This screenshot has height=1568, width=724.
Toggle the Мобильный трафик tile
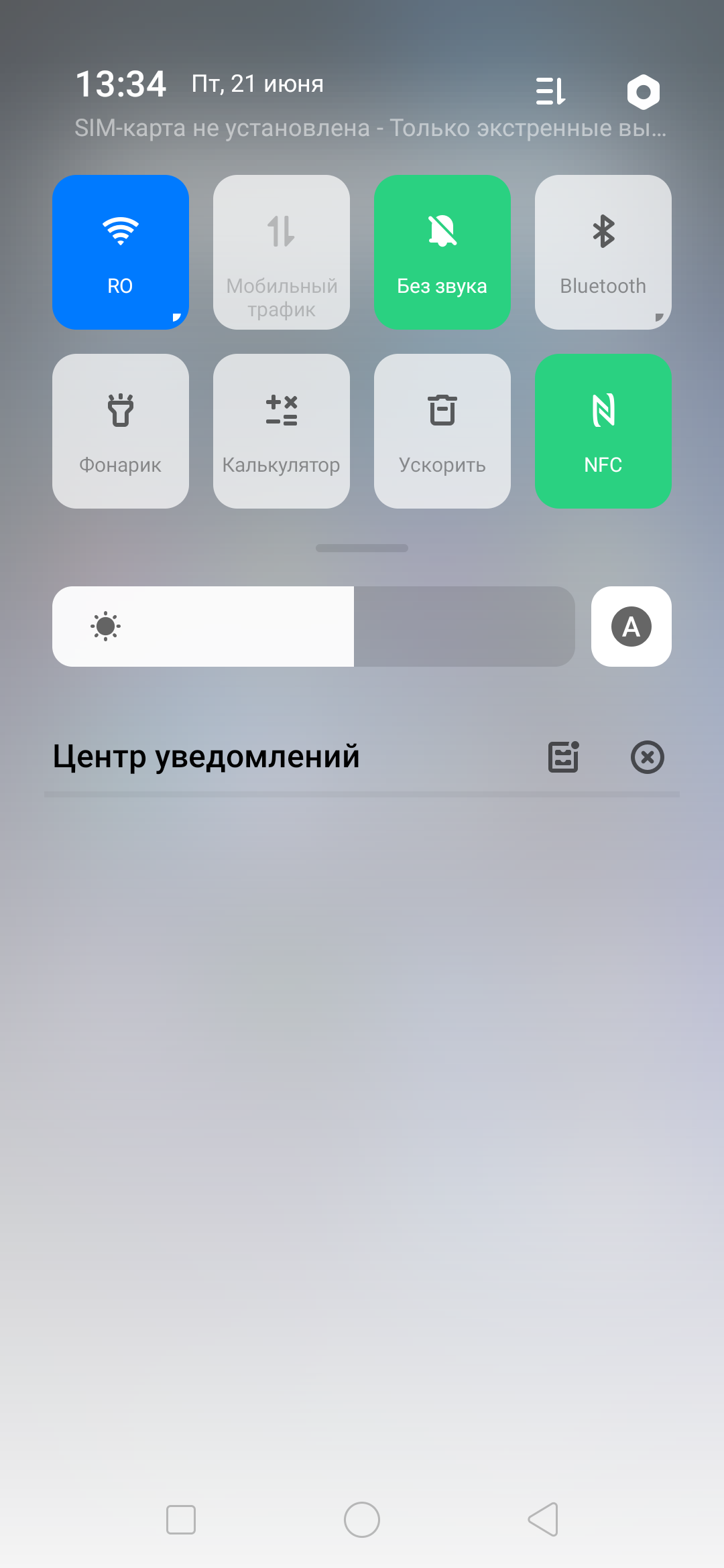[282, 252]
